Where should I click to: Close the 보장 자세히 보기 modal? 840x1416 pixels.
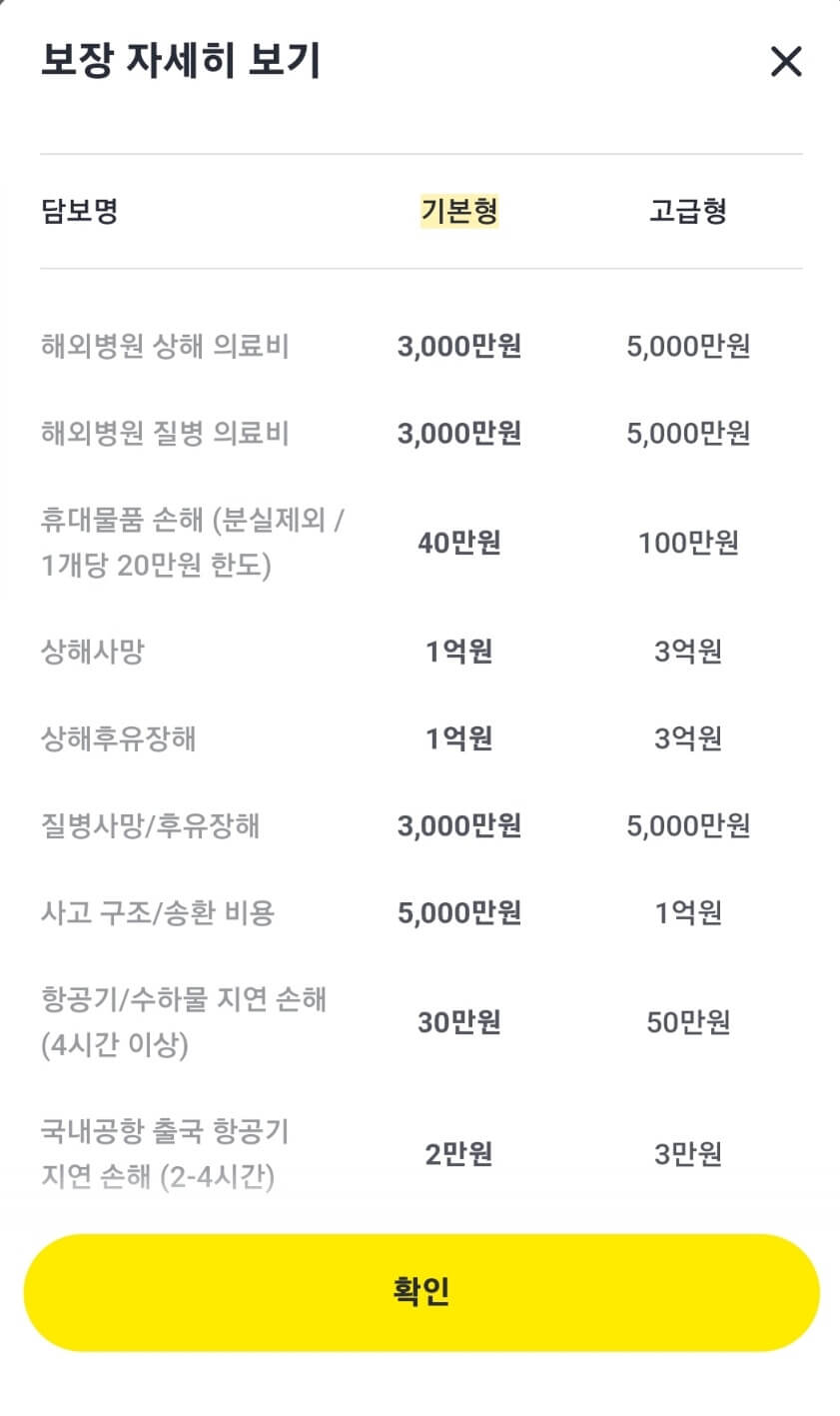tap(786, 62)
